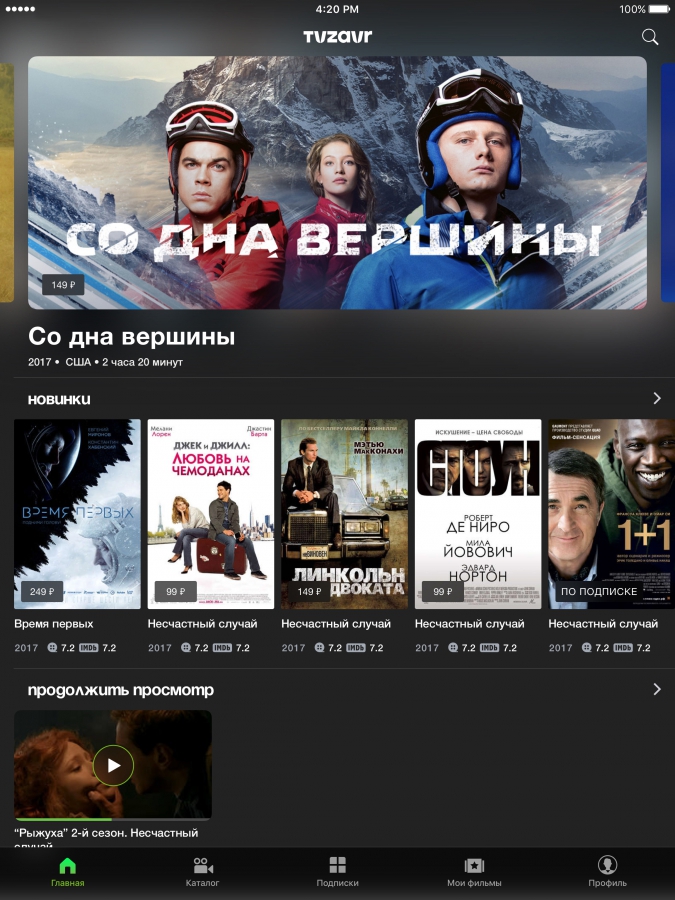Switch to the Подписки tab
Viewport: 675px width, 900px height.
tap(337, 871)
